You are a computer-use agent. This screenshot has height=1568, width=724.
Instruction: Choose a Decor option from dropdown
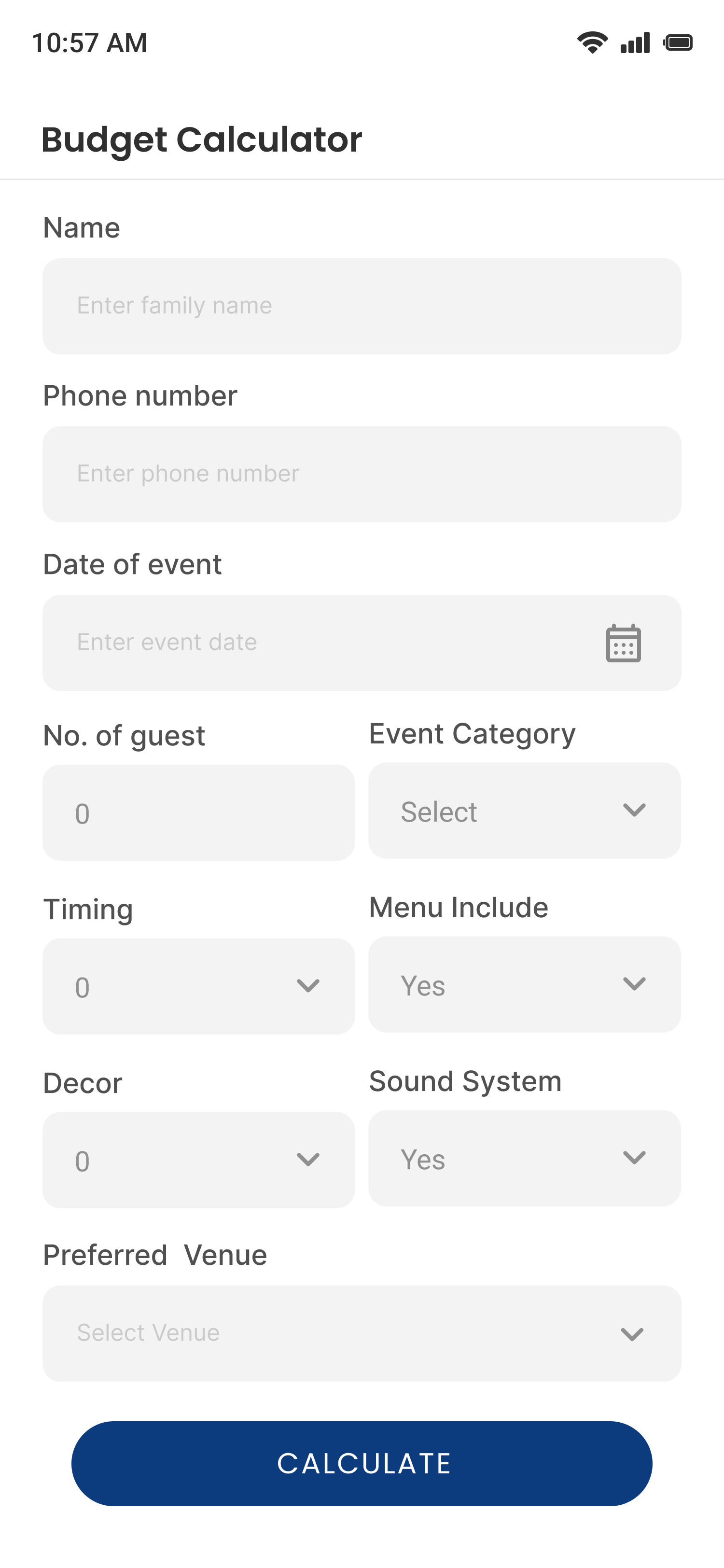pos(198,1160)
